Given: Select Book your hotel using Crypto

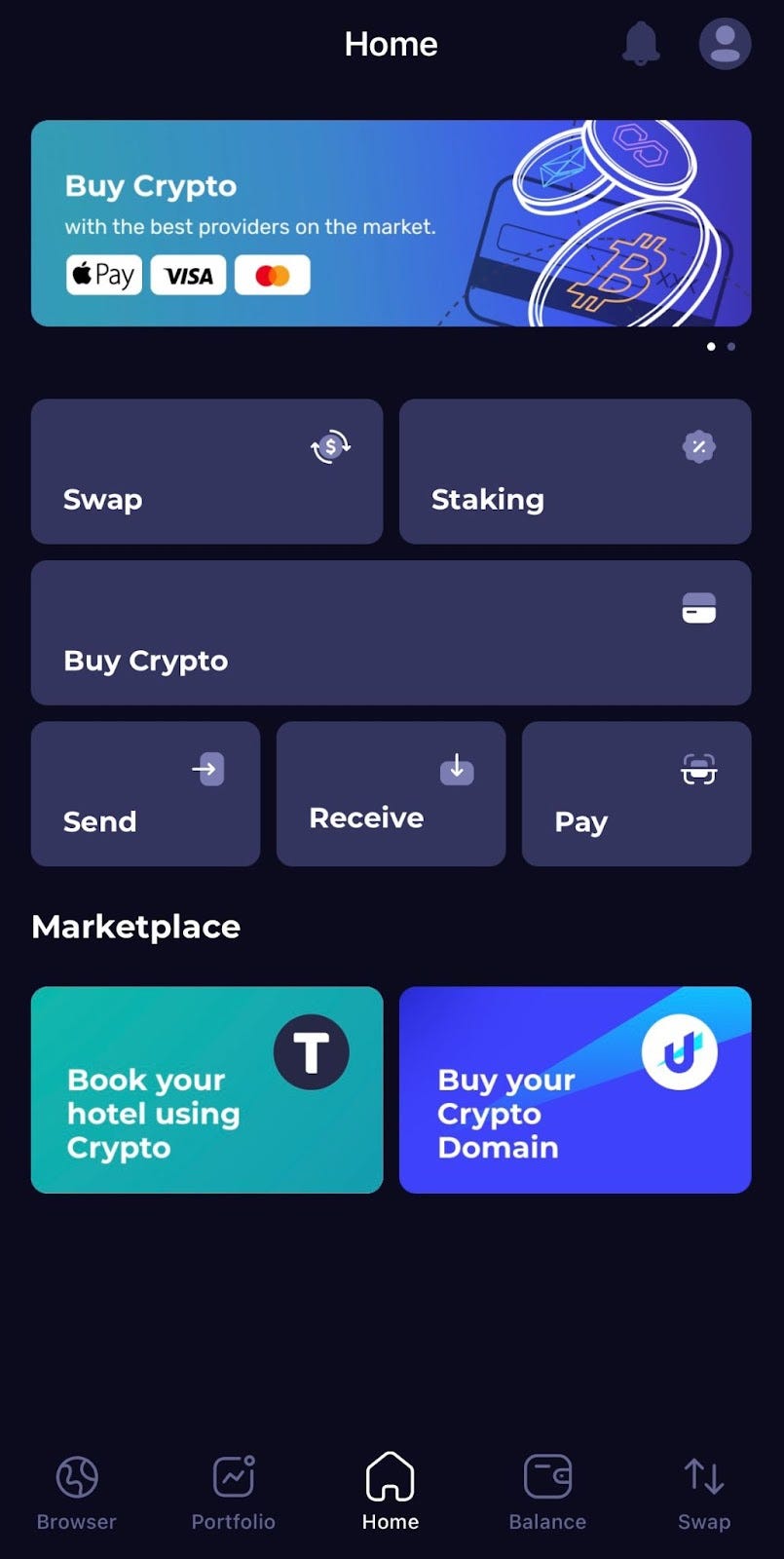Looking at the screenshot, I should coord(206,1090).
